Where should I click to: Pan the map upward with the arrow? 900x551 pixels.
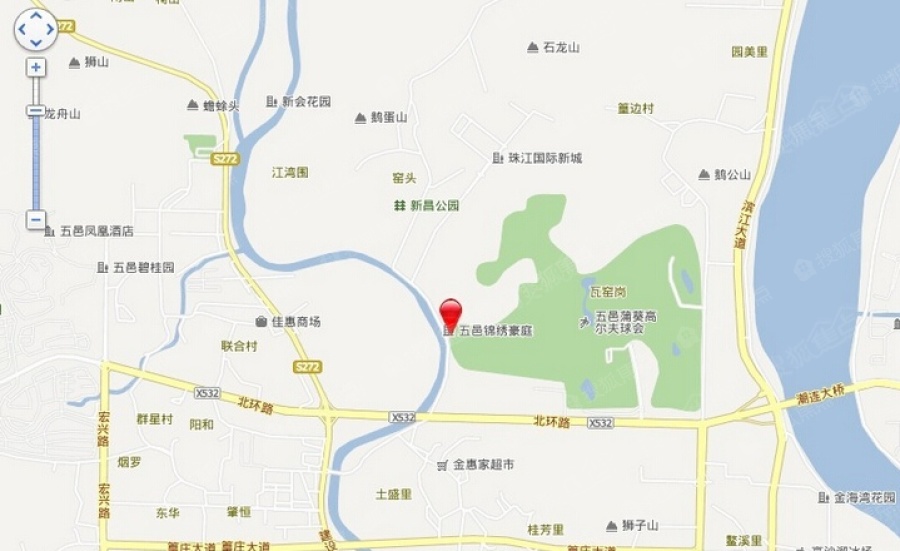tap(36, 17)
